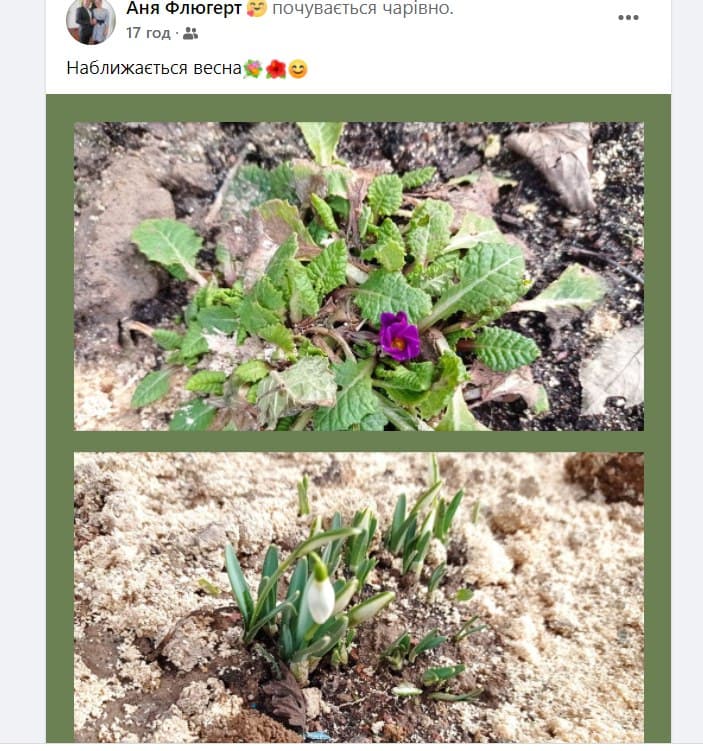The height and width of the screenshot is (751, 703).
Task: Open the white snowdrop photo
Action: tap(358, 596)
